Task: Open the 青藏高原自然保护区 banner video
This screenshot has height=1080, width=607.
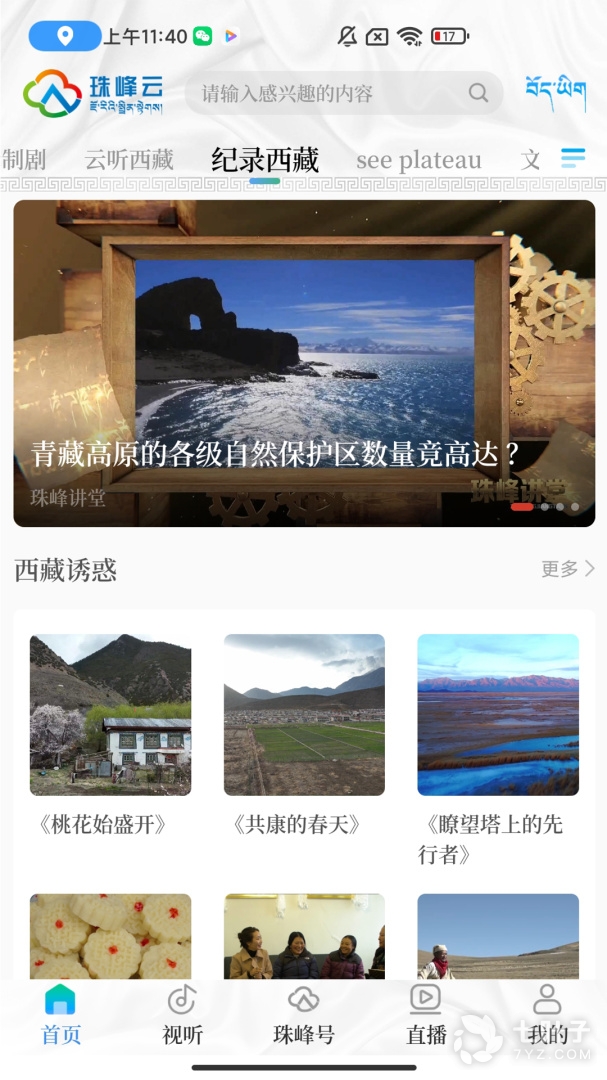Action: click(304, 363)
